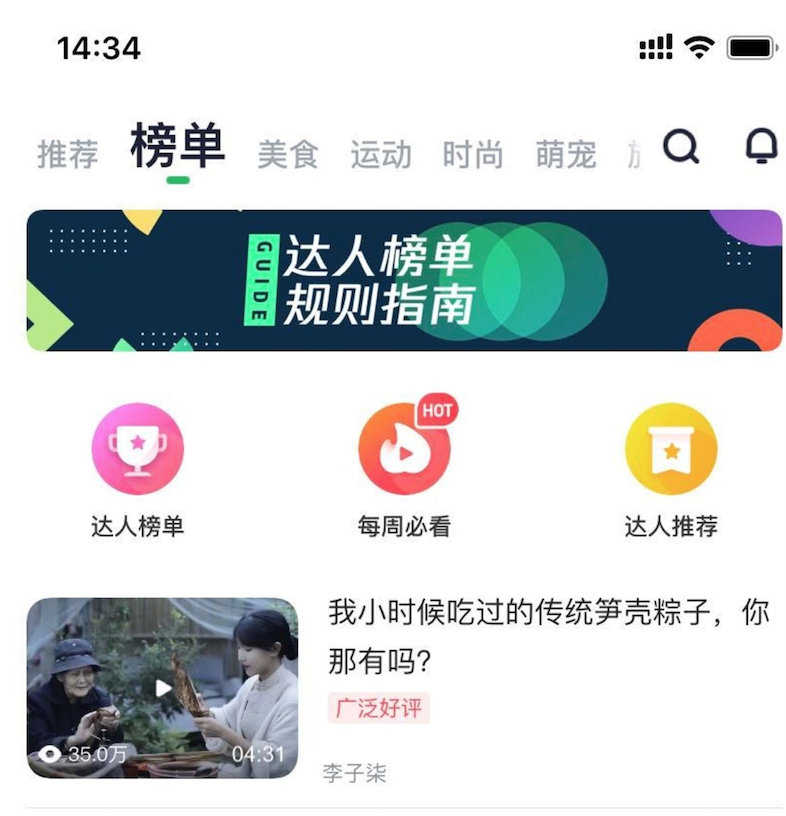Switch to the 推荐 tab
Image resolution: width=786 pixels, height=816 pixels.
tap(68, 154)
